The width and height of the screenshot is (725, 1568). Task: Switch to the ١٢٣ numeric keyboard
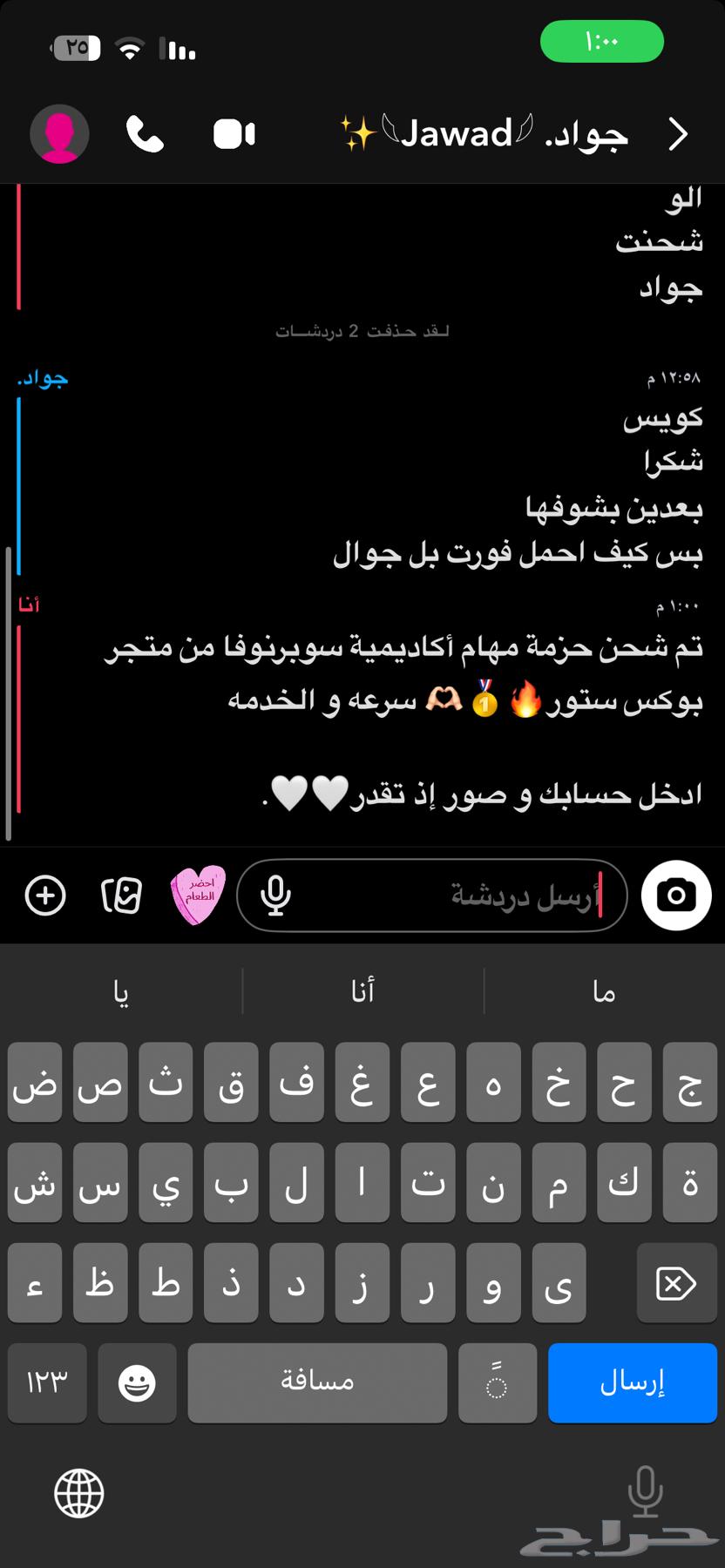pos(47,1383)
